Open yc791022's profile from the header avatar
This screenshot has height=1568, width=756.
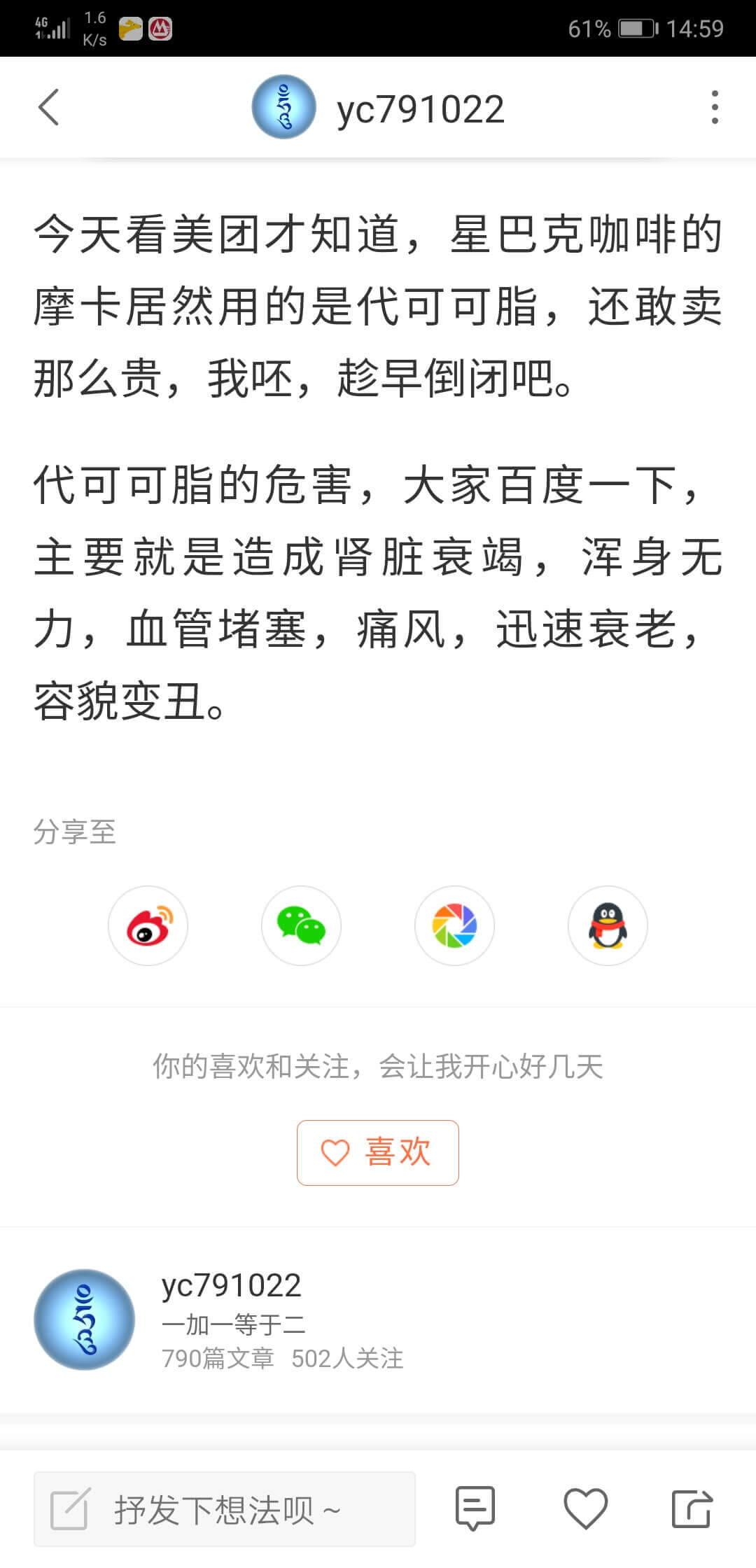coord(283,108)
